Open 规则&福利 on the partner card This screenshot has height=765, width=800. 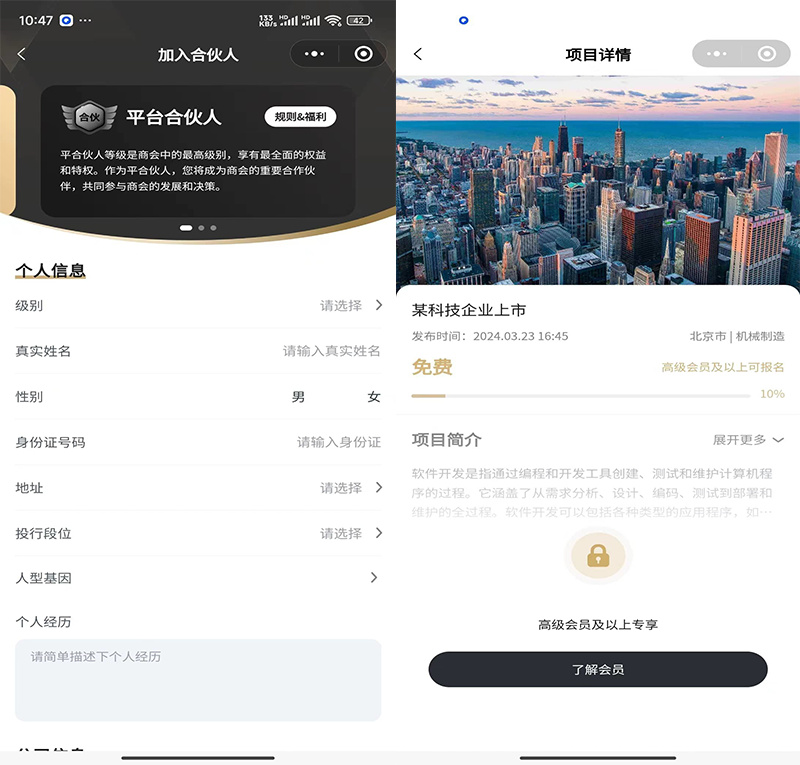pyautogui.click(x=300, y=117)
